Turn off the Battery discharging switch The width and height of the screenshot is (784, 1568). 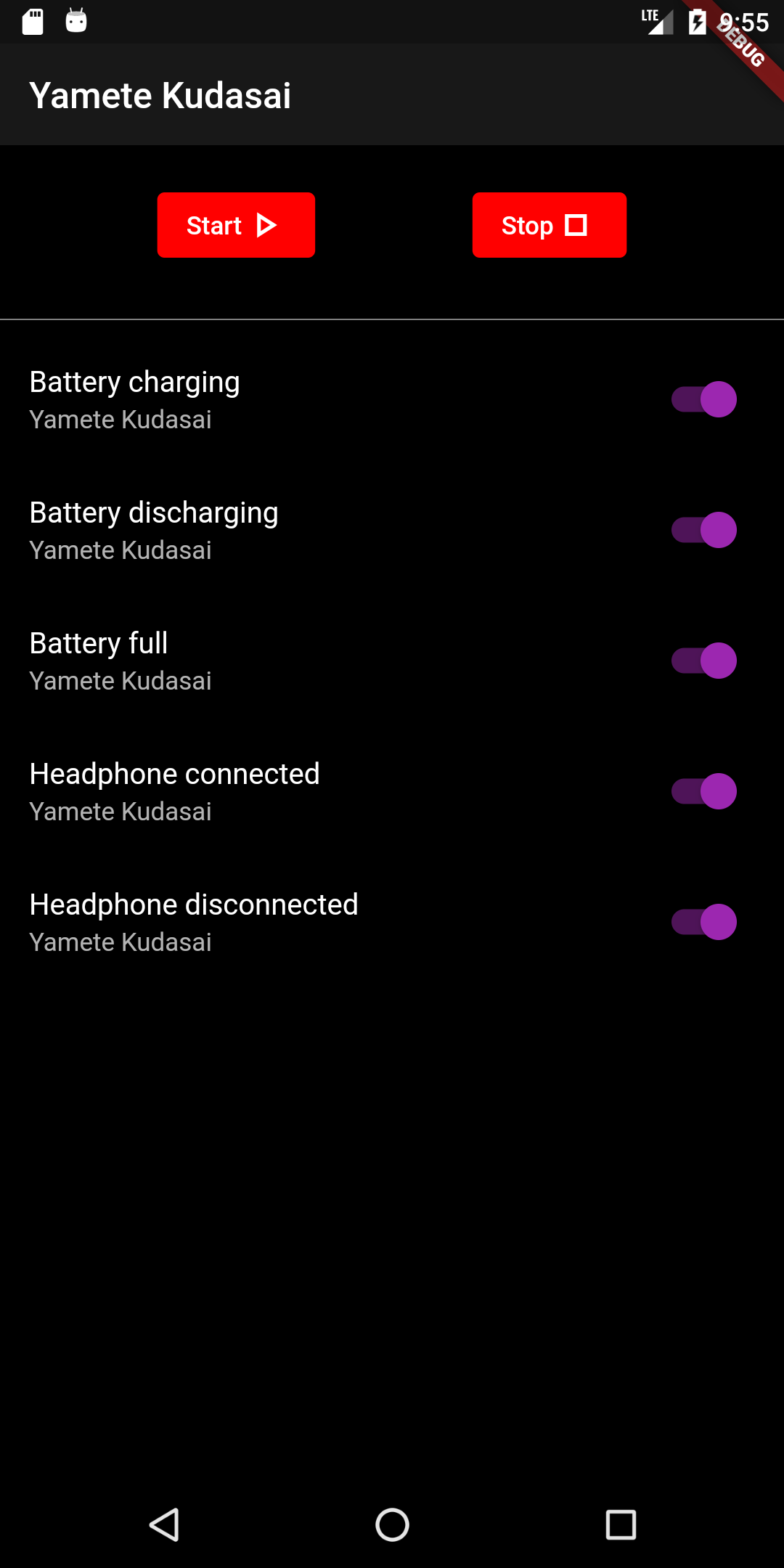click(703, 530)
